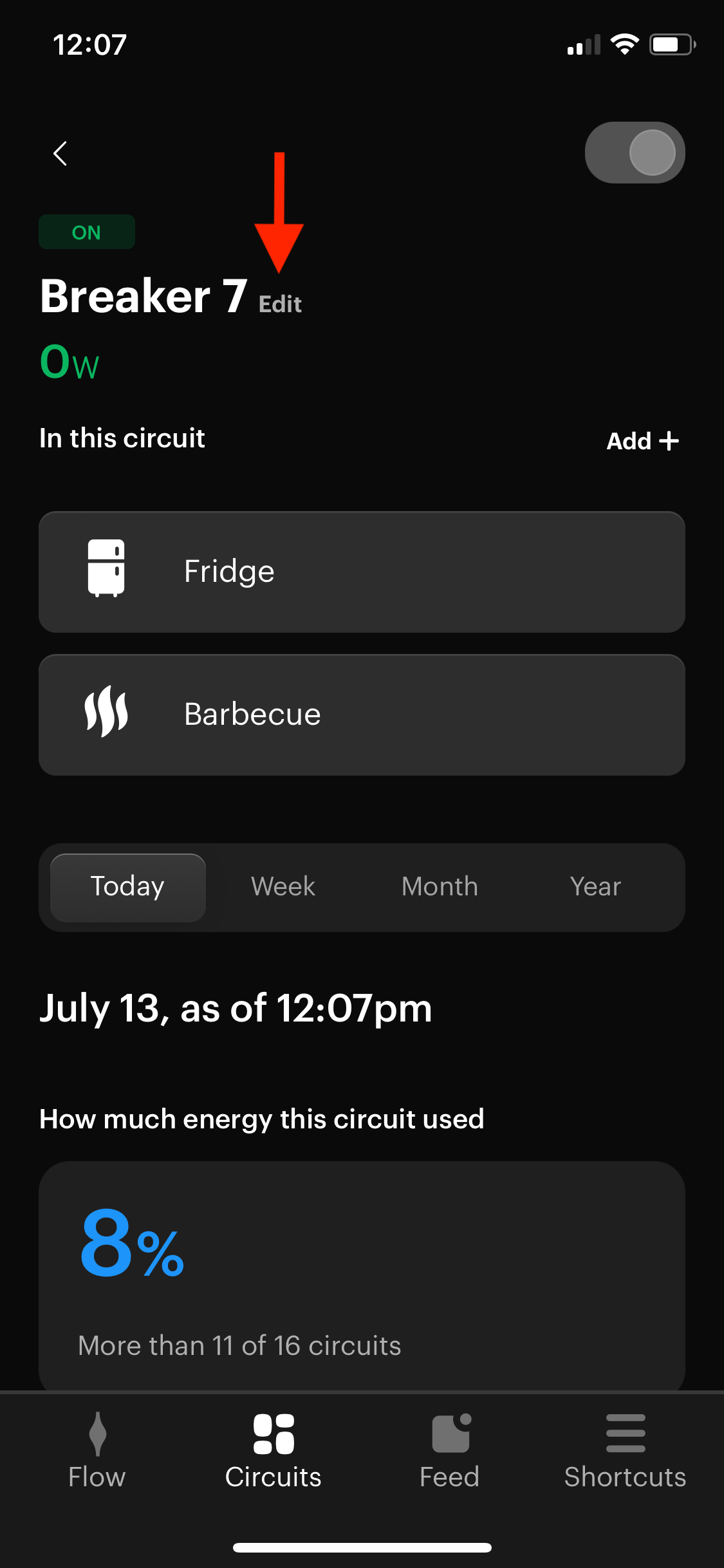Toggle the Breaker 7 power switch
The image size is (724, 1568).
pos(635,153)
